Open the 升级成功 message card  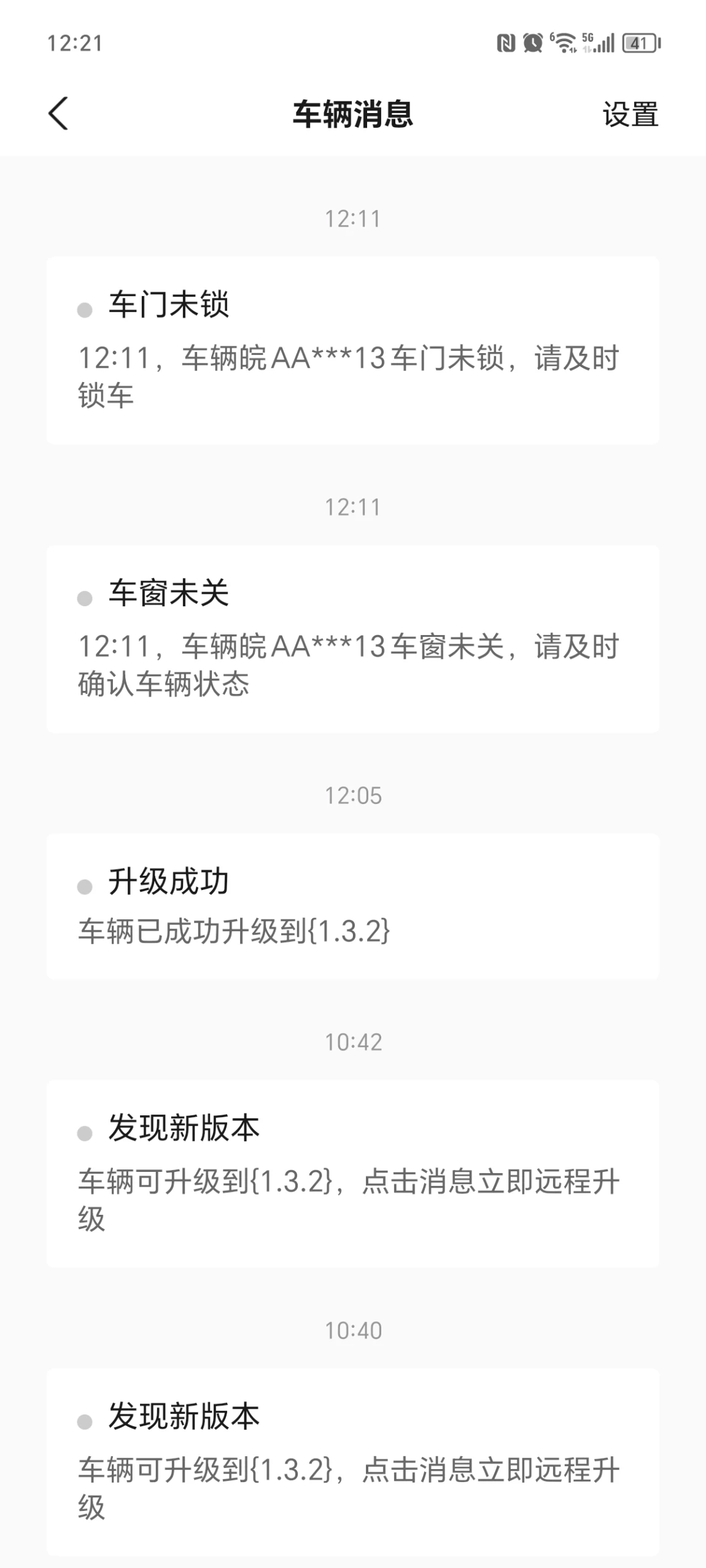353,906
